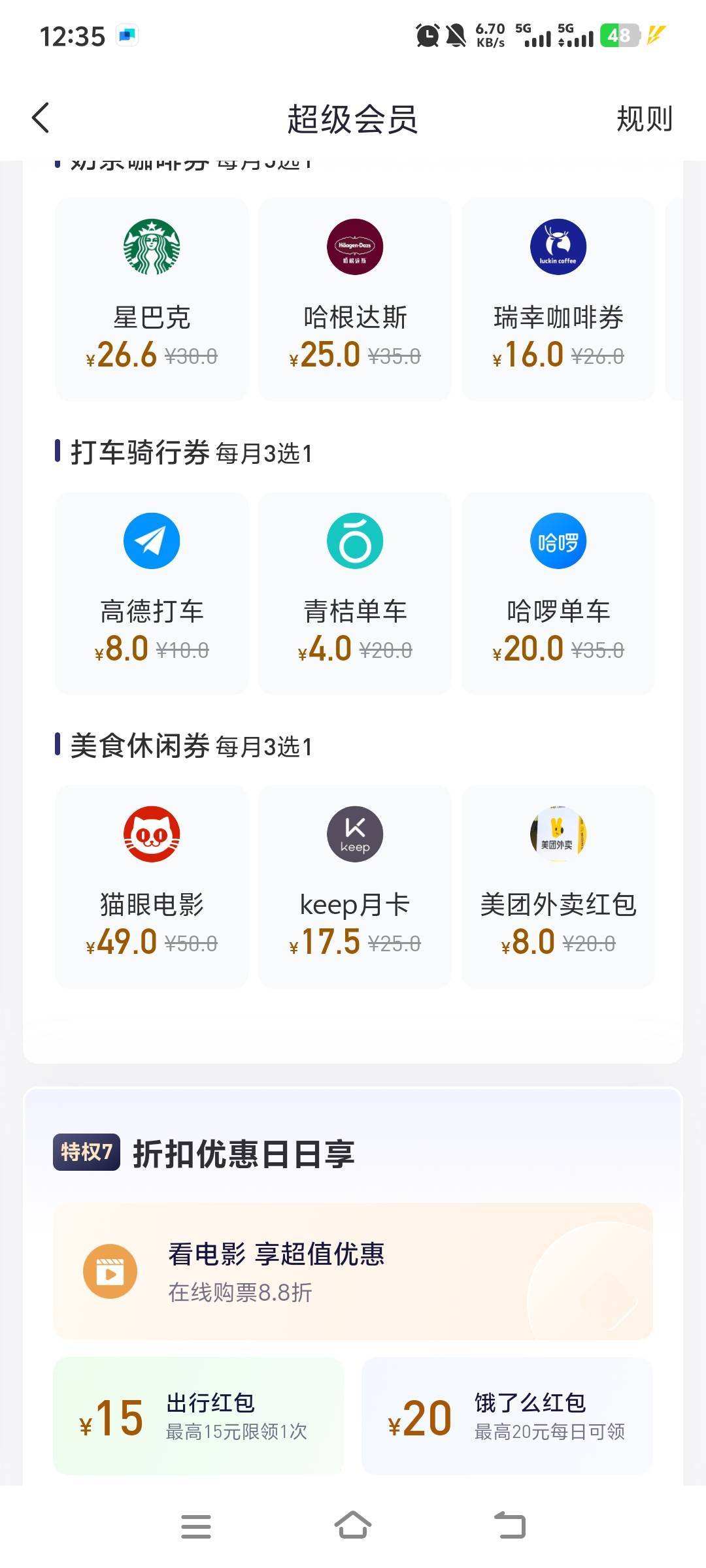Select the 星巴克 coupon card
The width and height of the screenshot is (706, 1568).
152,299
